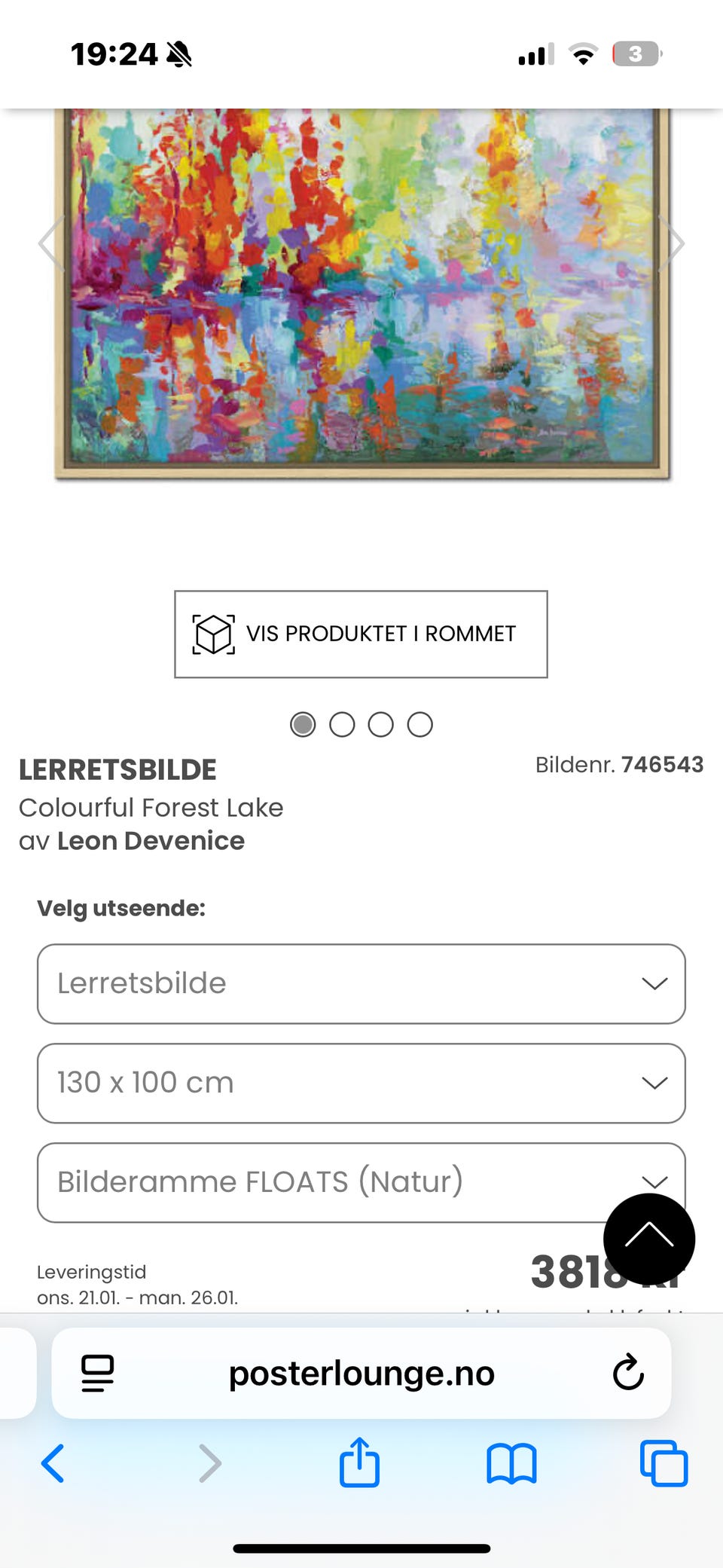The height and width of the screenshot is (1568, 723).
Task: Open the Bilderamme FLOATS frame dropdown
Action: pos(360,1182)
